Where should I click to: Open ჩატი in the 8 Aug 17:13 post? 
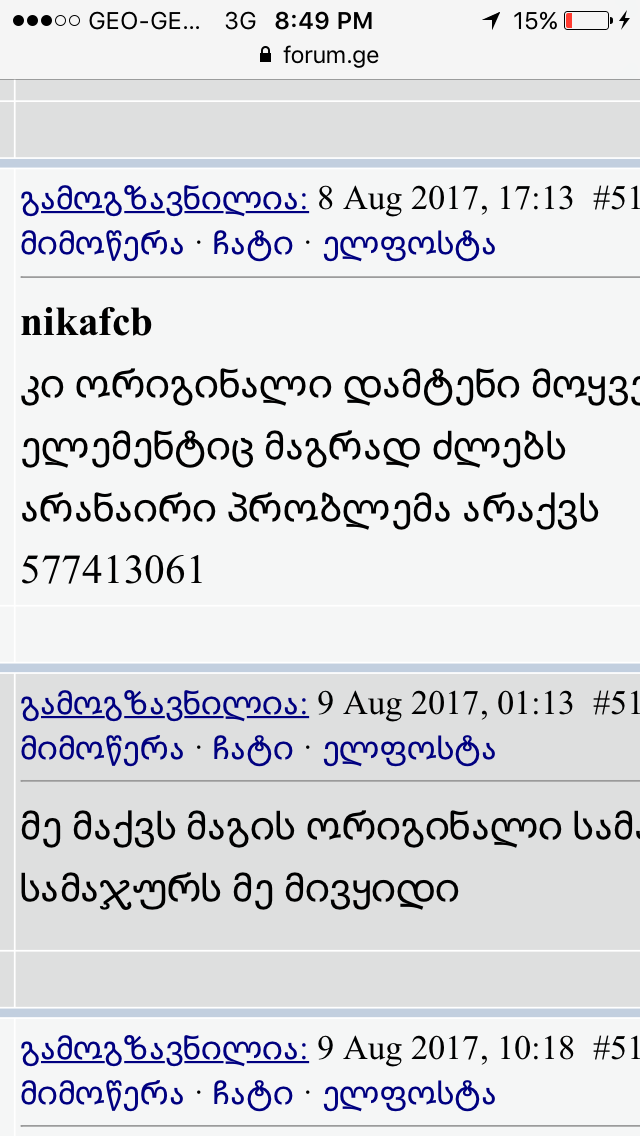(253, 245)
